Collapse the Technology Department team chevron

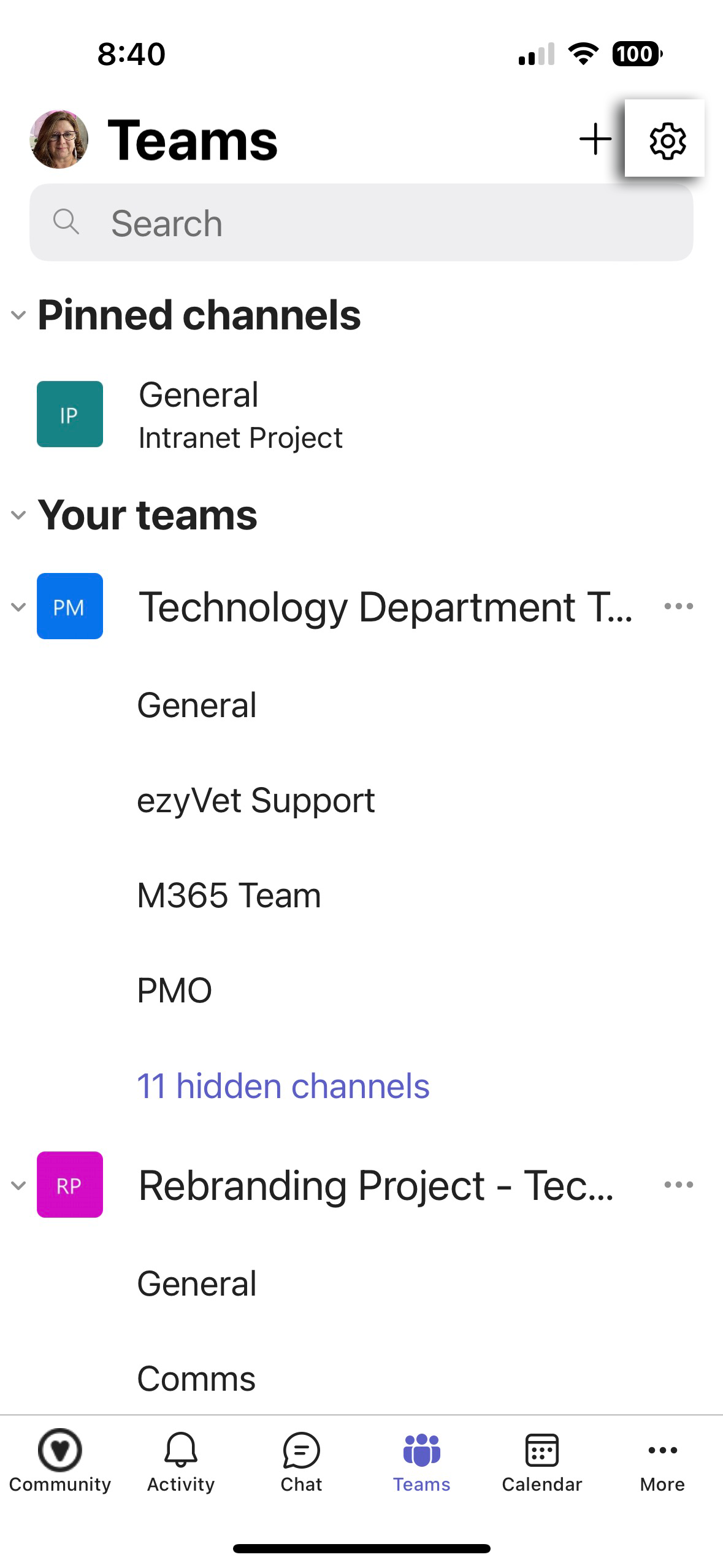(x=18, y=607)
